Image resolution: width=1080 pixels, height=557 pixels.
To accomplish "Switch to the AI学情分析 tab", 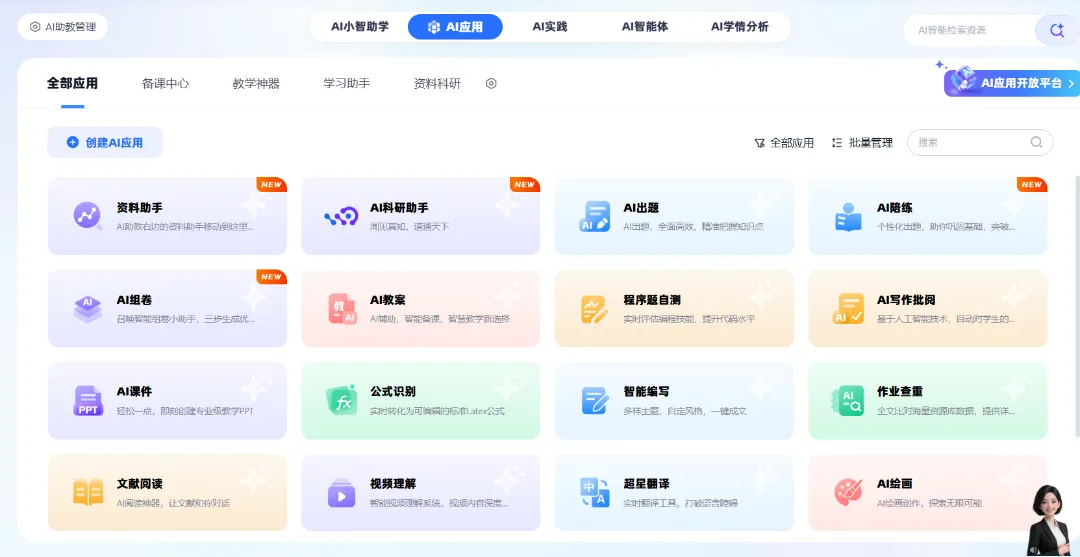I will point(739,27).
